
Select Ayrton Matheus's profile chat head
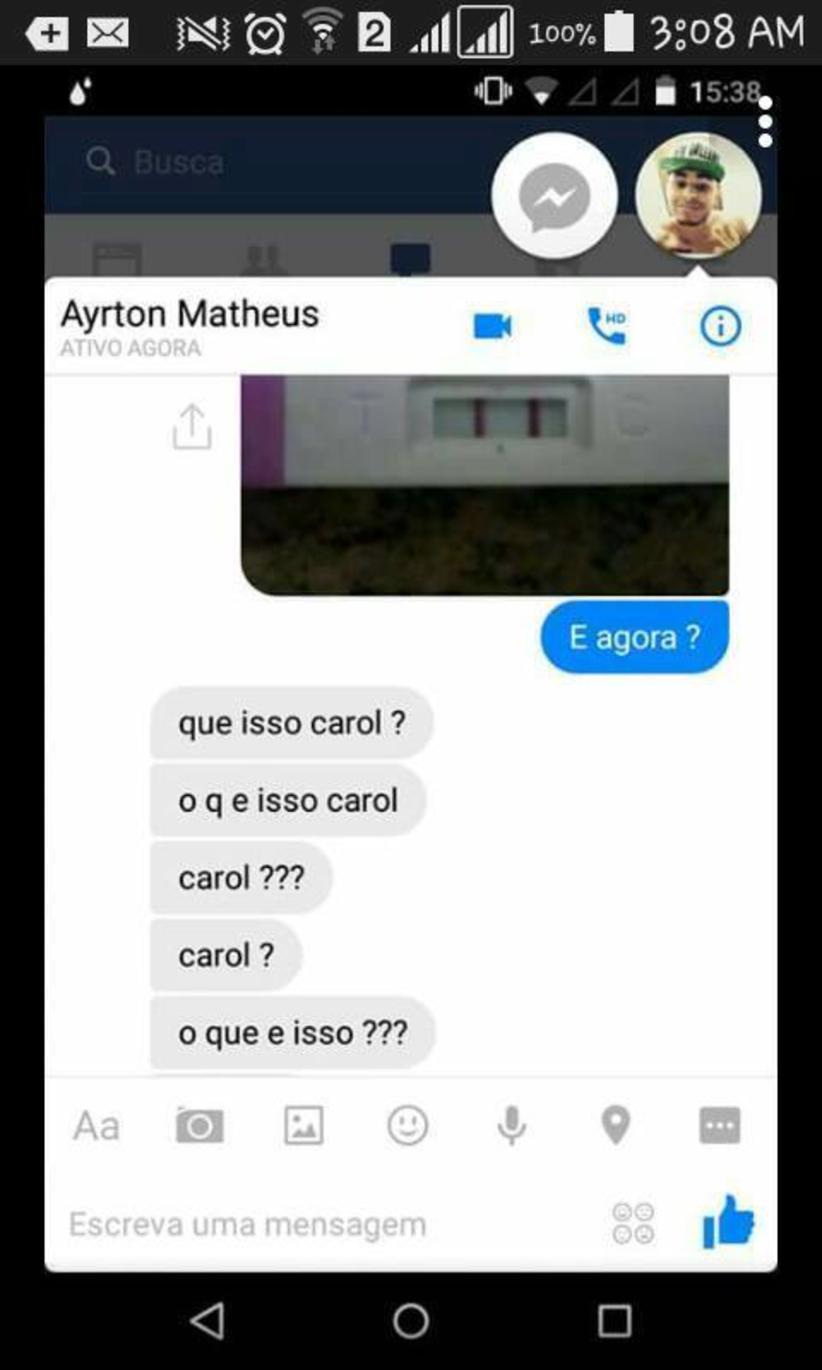(698, 197)
